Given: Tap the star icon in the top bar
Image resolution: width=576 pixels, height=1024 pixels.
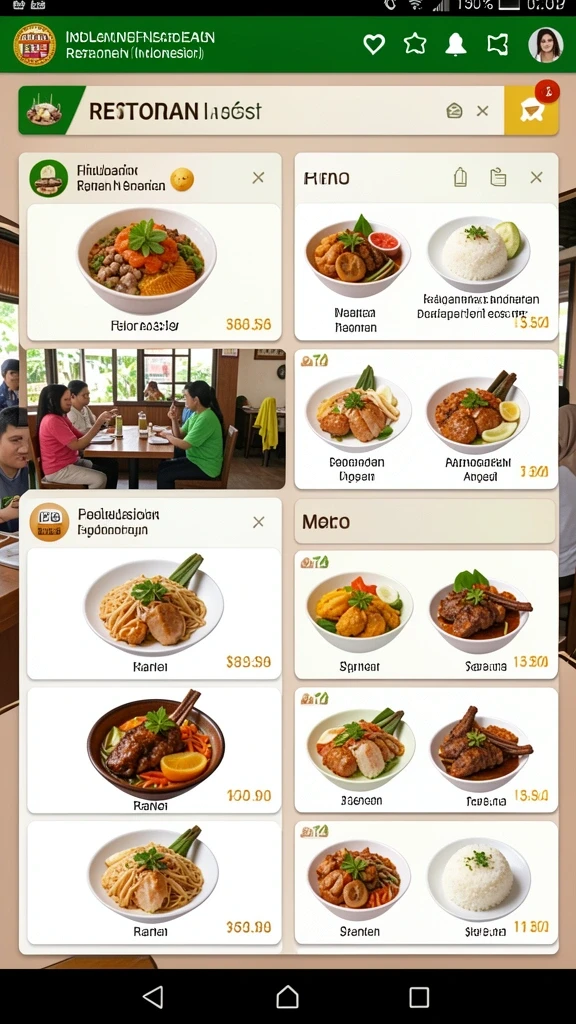Looking at the screenshot, I should pos(415,44).
